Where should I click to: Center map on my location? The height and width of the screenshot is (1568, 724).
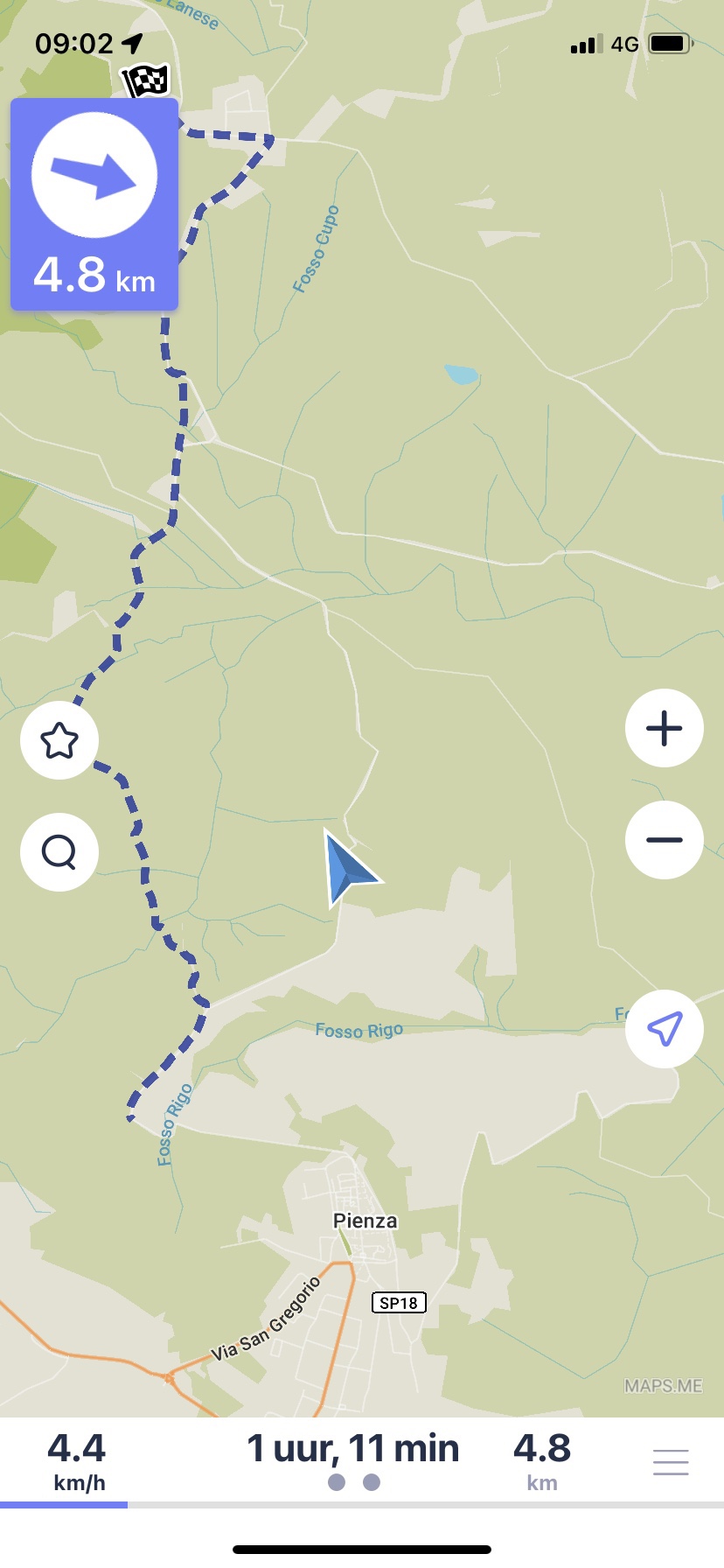[x=665, y=1029]
